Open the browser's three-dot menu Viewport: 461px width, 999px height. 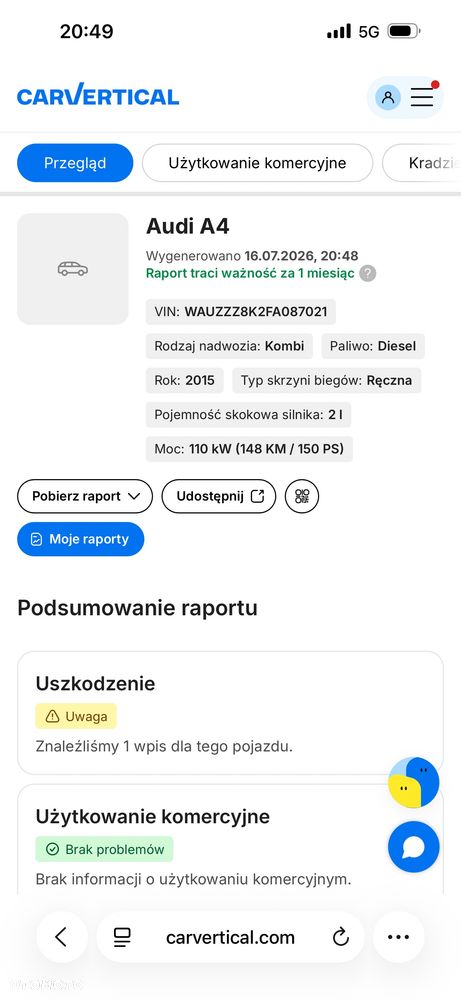pos(399,937)
